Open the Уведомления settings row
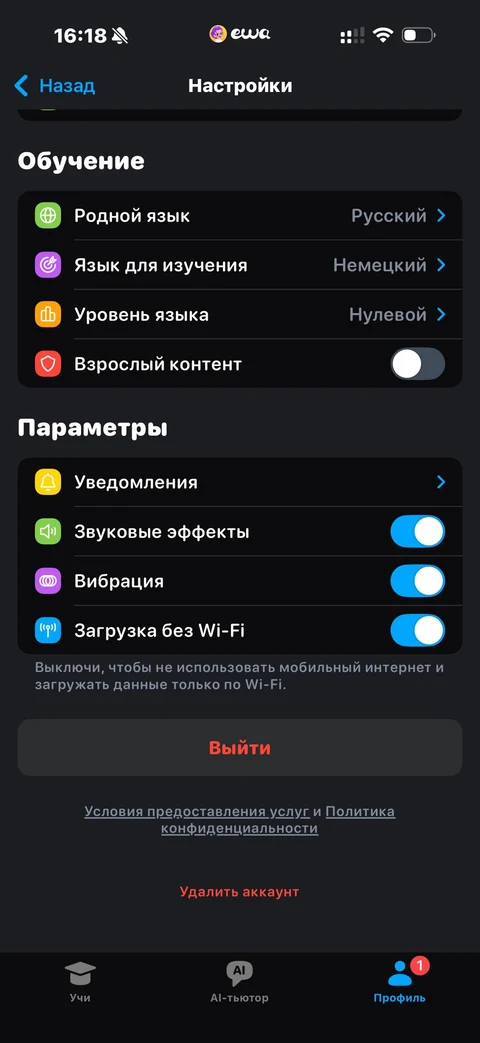The height and width of the screenshot is (1043, 480). point(240,482)
